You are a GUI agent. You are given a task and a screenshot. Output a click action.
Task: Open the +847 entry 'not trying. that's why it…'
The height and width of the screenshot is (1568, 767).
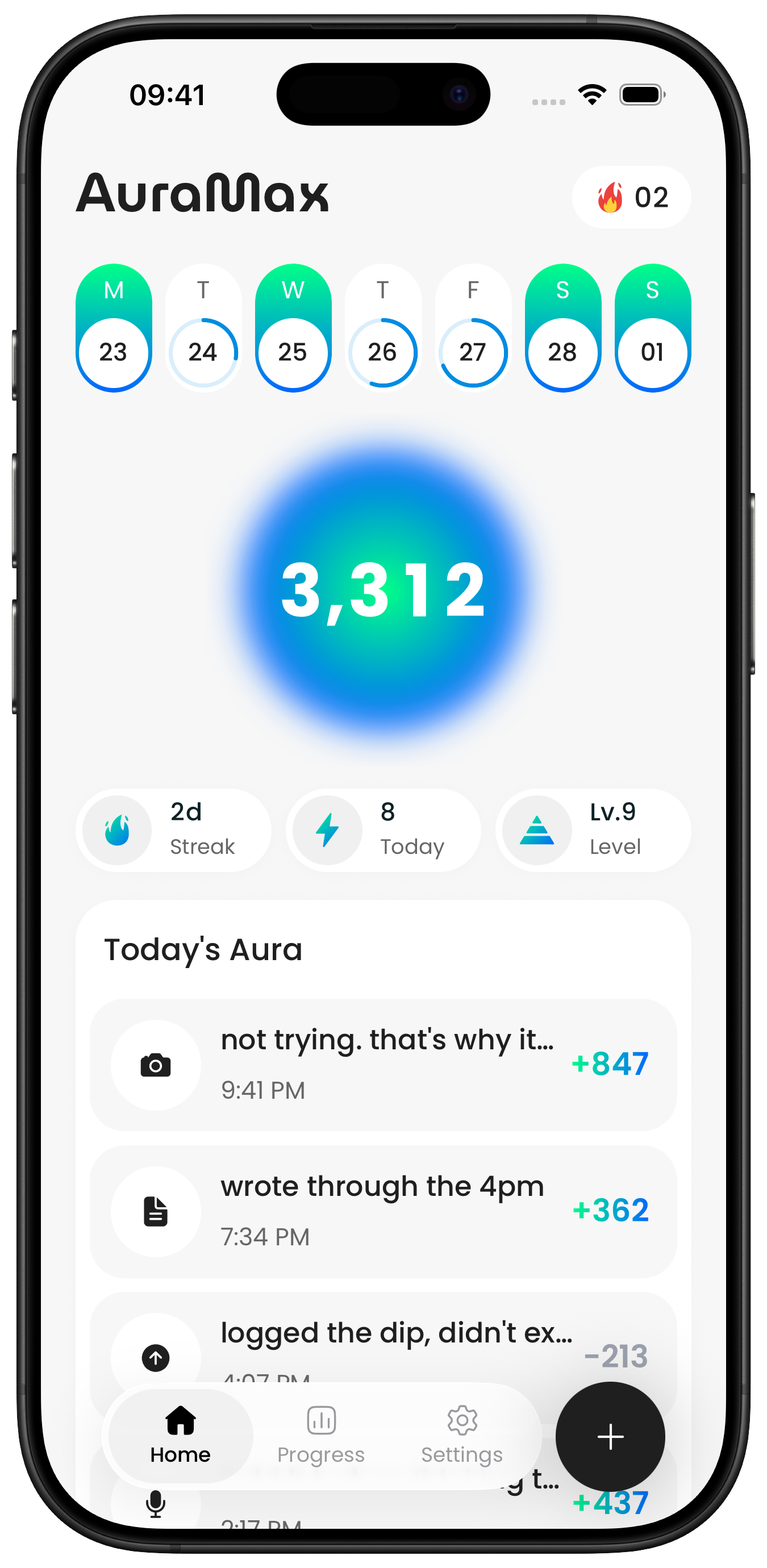coord(383,1065)
